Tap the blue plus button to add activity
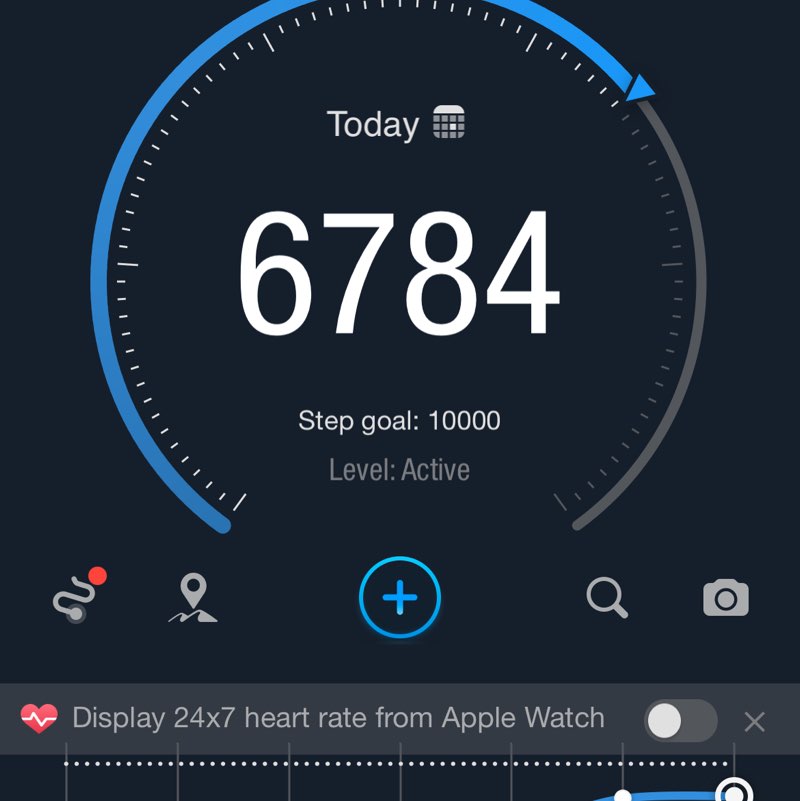The image size is (800, 801). (x=398, y=597)
